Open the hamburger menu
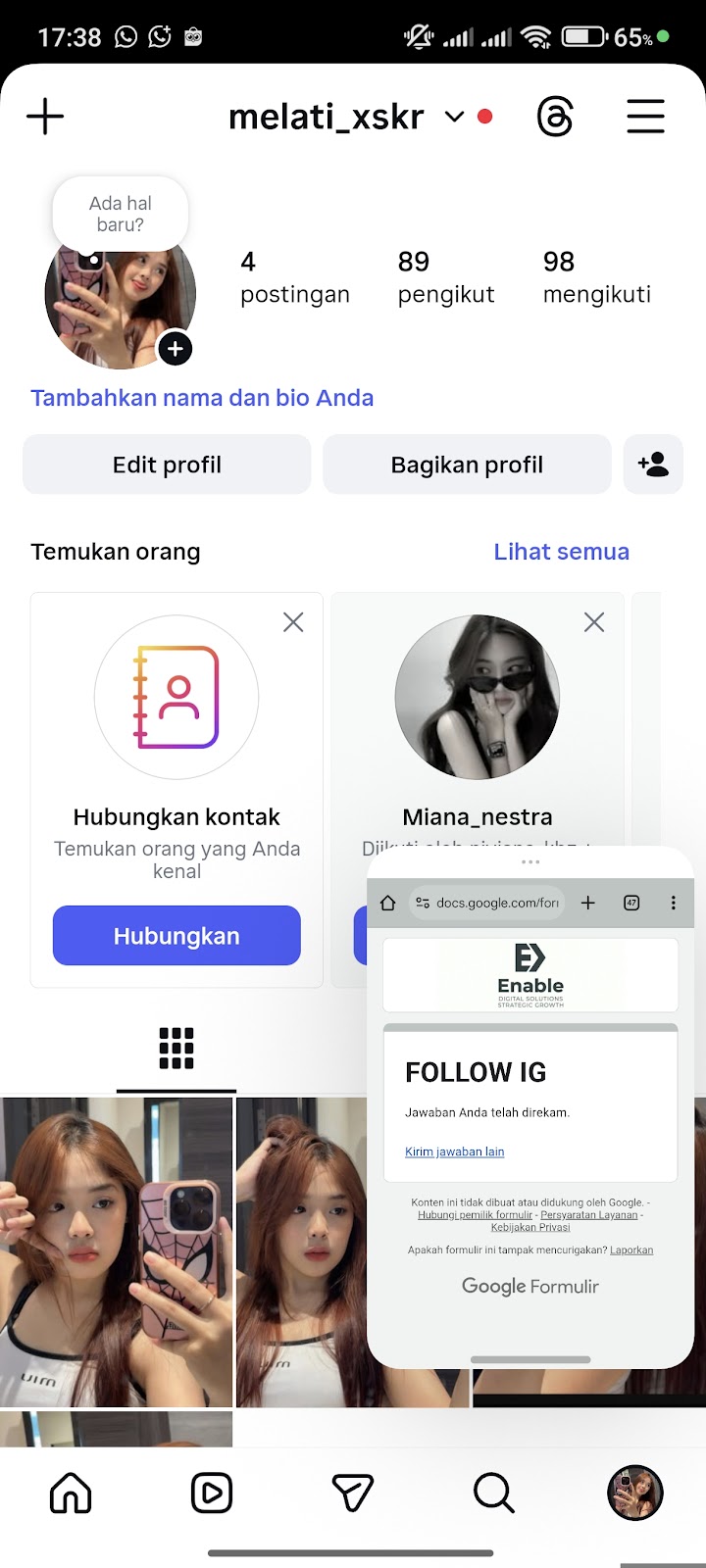The width and height of the screenshot is (706, 1568). coord(645,117)
